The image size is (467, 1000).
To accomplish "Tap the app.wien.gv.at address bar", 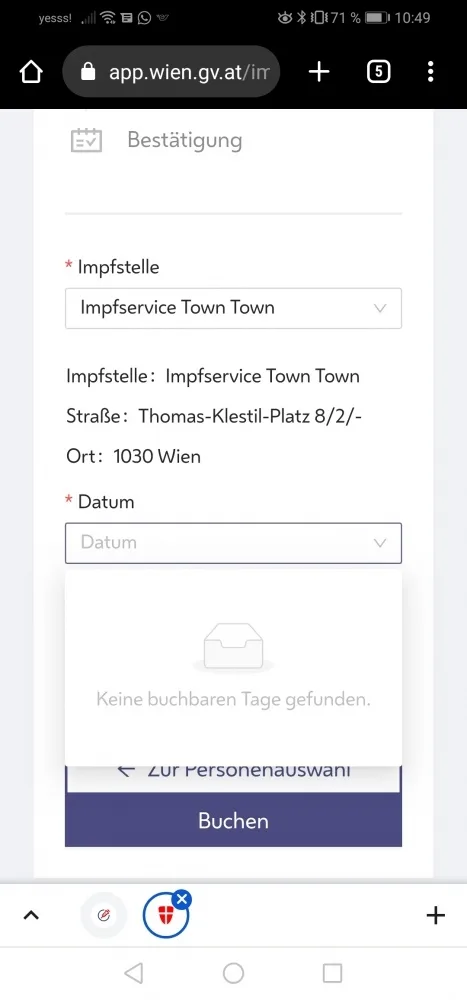I will point(171,71).
